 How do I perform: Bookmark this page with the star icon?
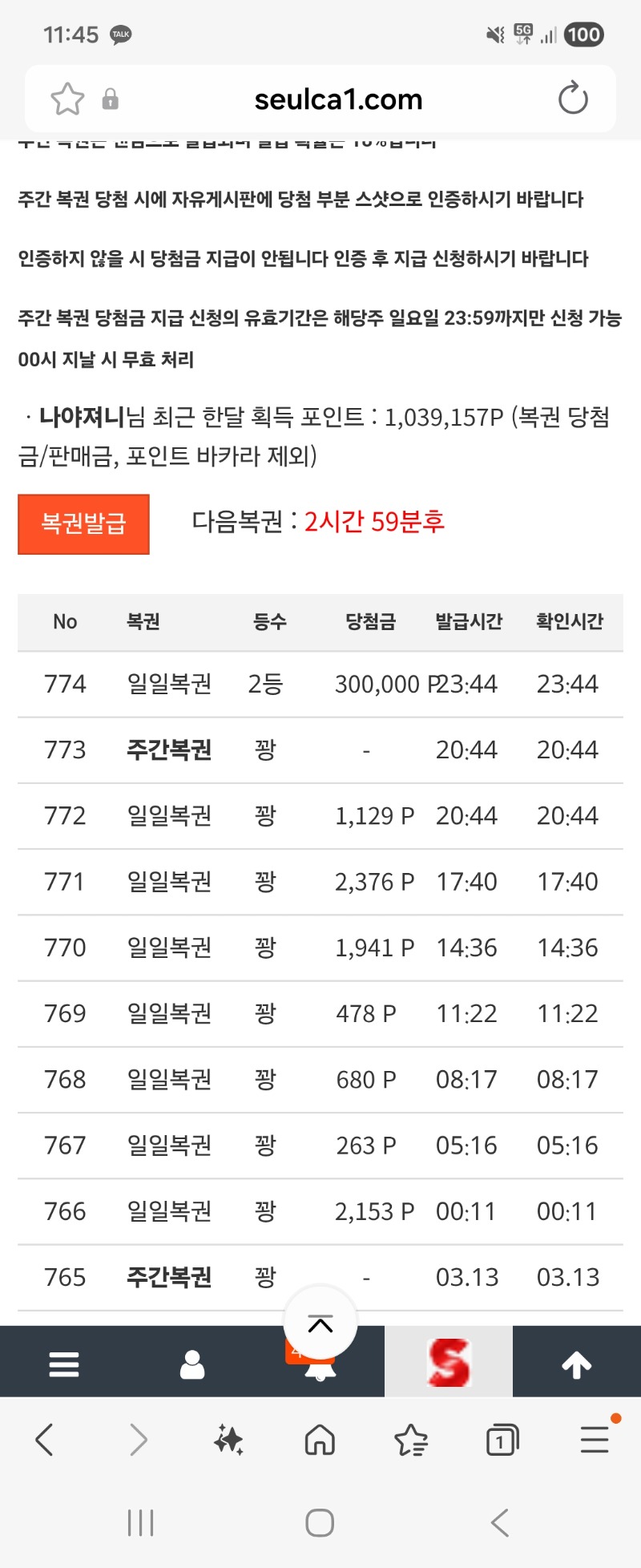pyautogui.click(x=67, y=99)
